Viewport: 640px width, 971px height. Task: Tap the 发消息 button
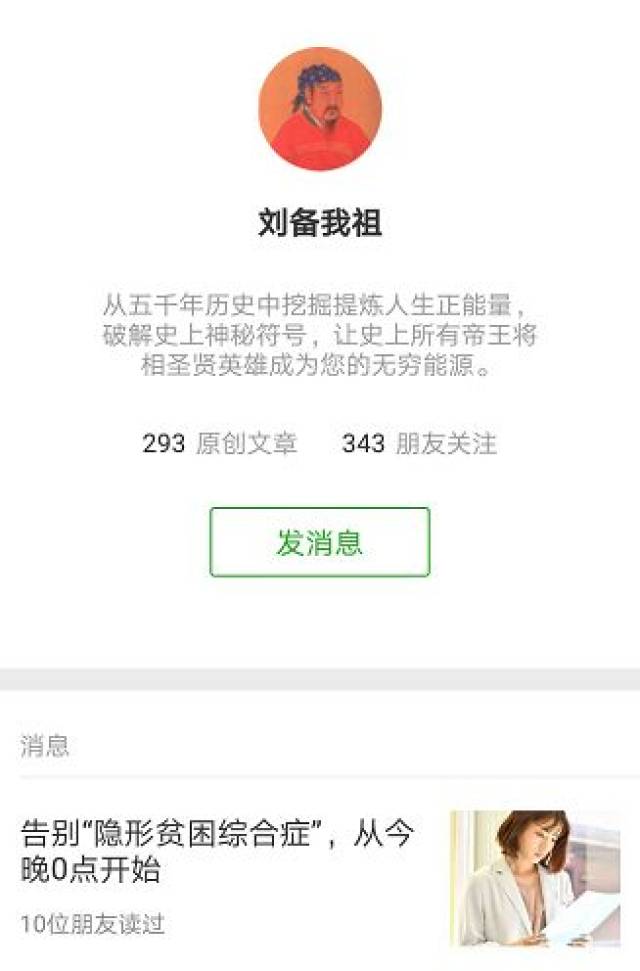(319, 542)
